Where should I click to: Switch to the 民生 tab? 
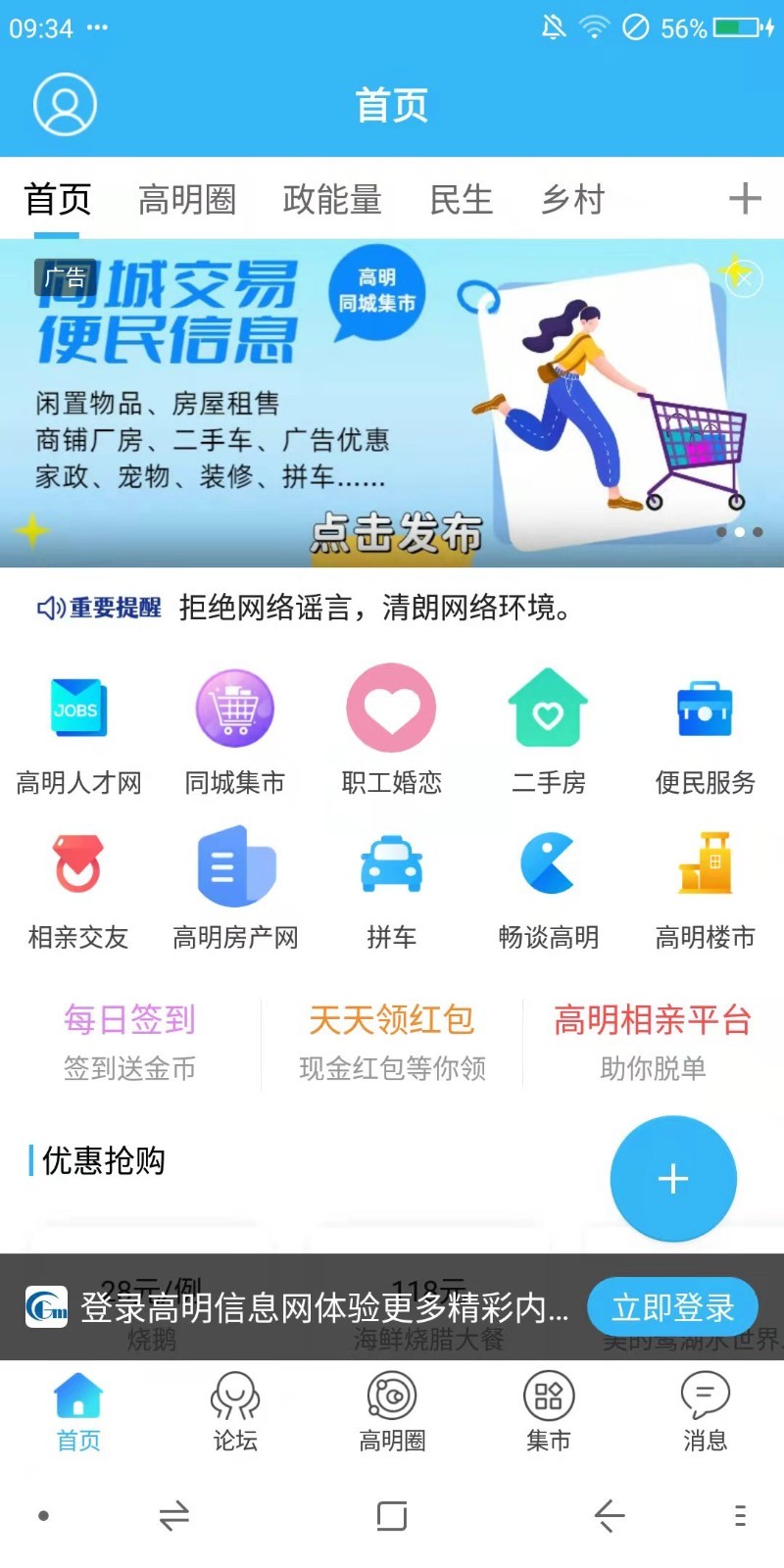(462, 199)
